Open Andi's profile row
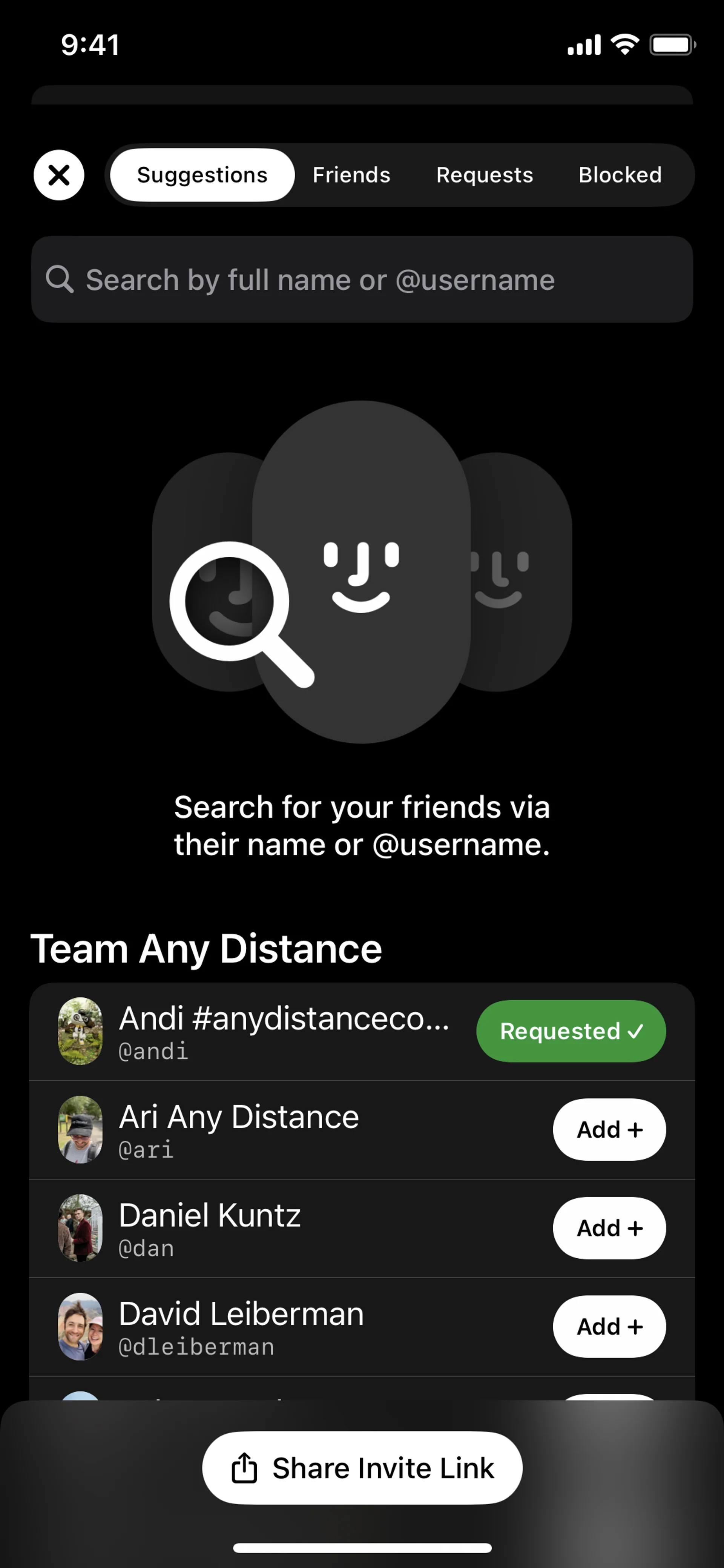 click(243, 1031)
